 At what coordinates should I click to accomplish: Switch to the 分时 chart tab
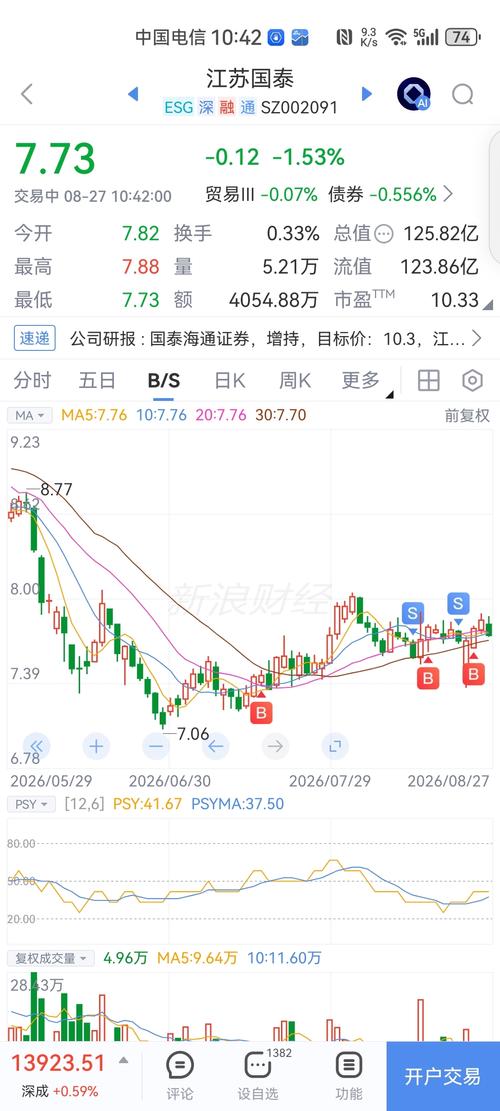[x=32, y=380]
